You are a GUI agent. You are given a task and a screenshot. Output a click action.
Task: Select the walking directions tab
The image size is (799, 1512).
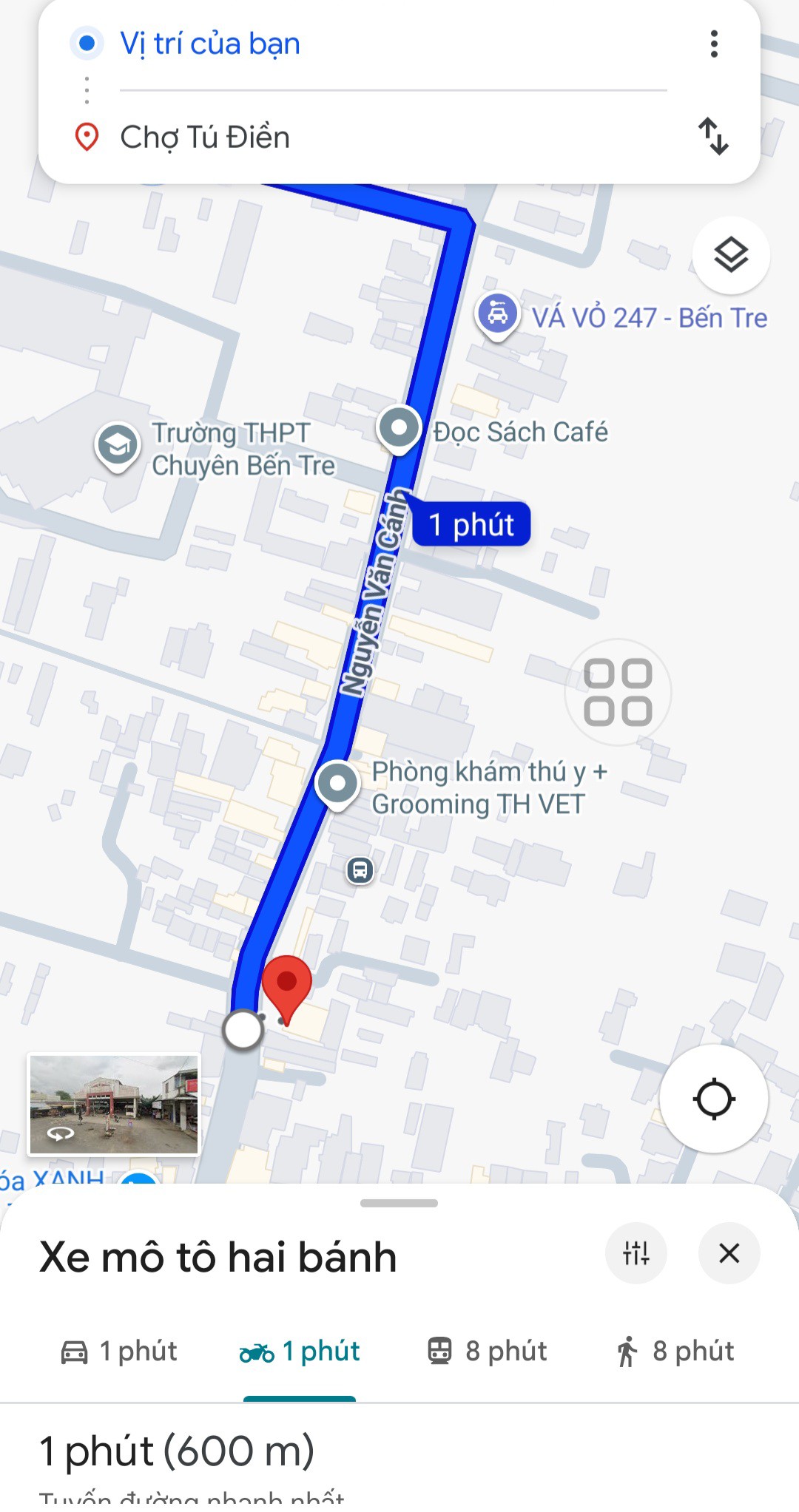674,1351
